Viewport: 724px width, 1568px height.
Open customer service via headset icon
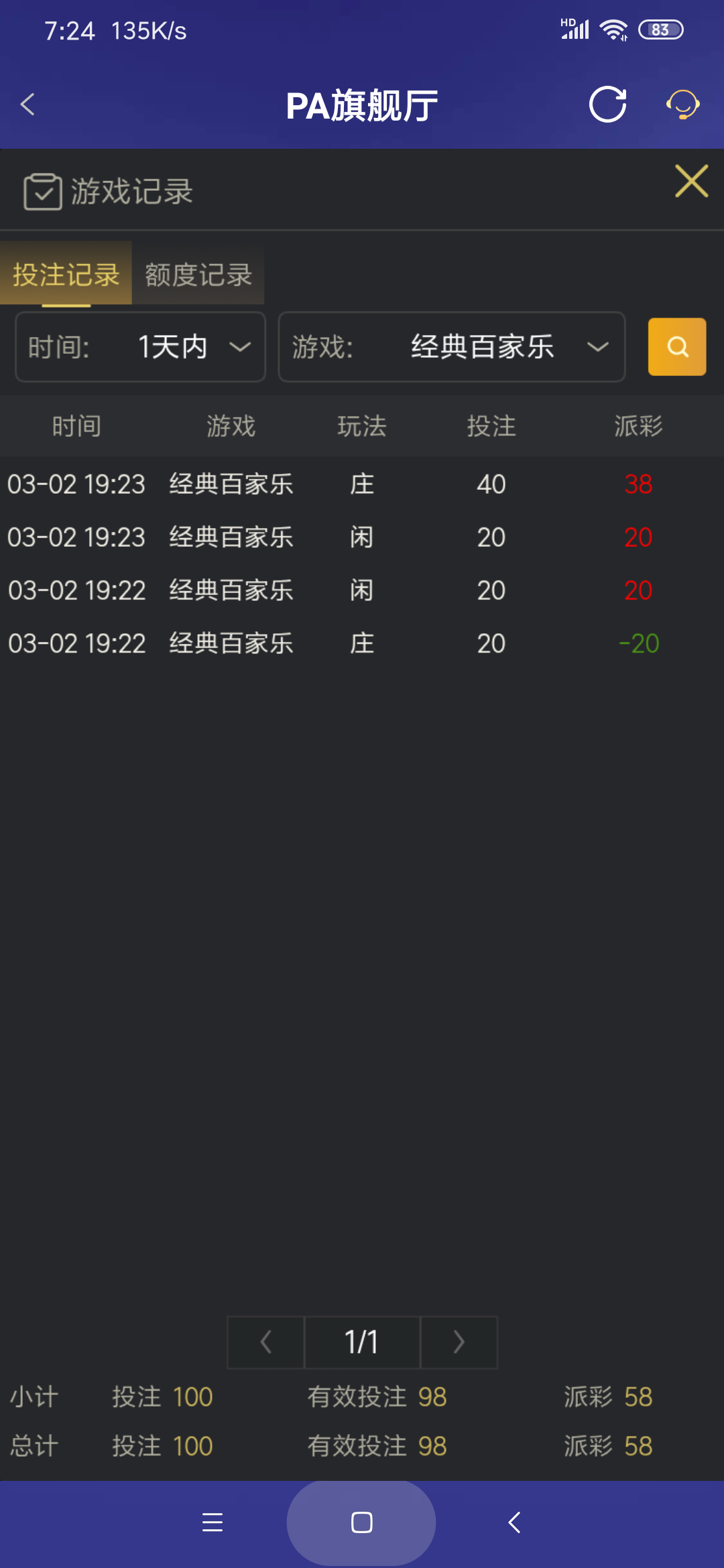[x=682, y=105]
